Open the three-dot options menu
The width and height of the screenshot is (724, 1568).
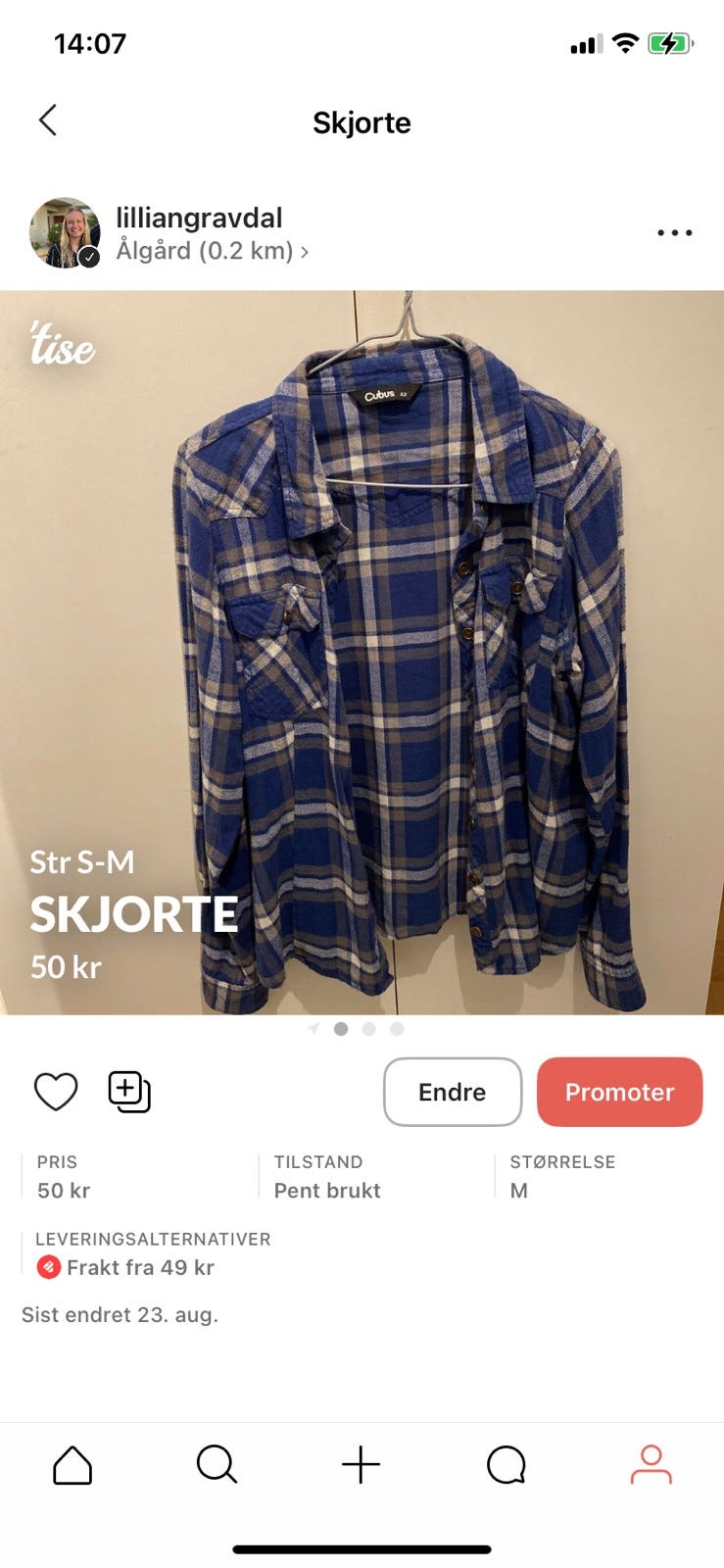click(673, 232)
